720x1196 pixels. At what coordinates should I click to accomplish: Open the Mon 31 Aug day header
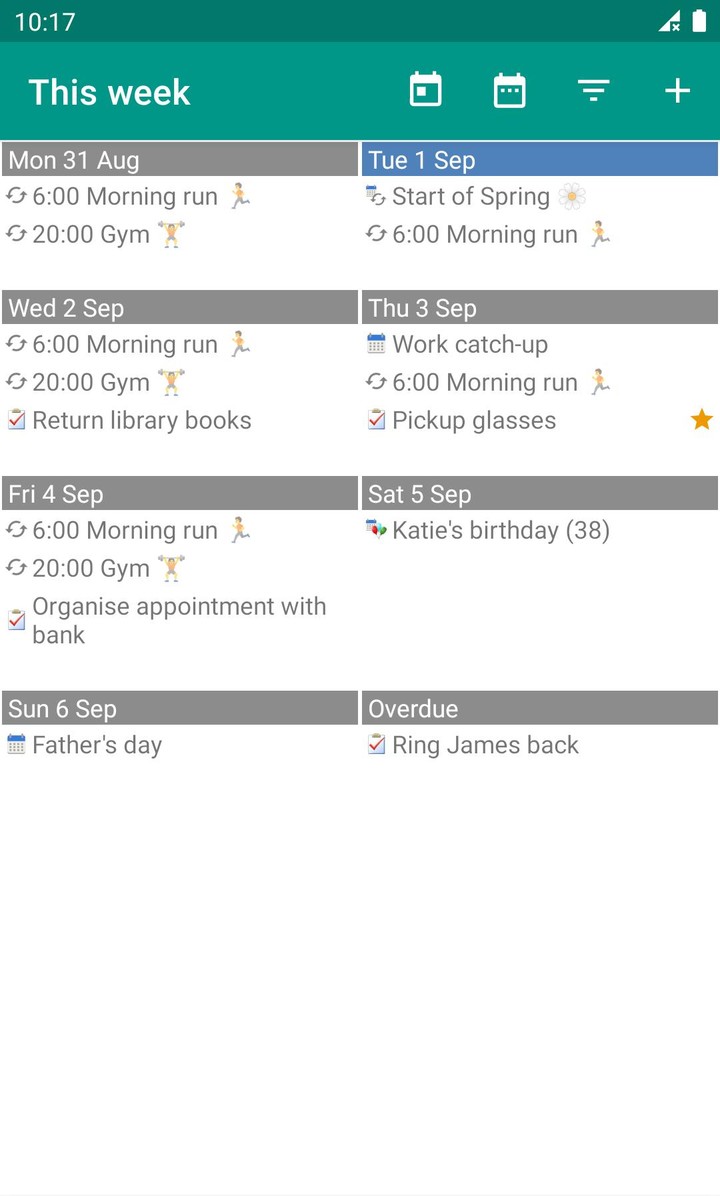click(x=180, y=160)
